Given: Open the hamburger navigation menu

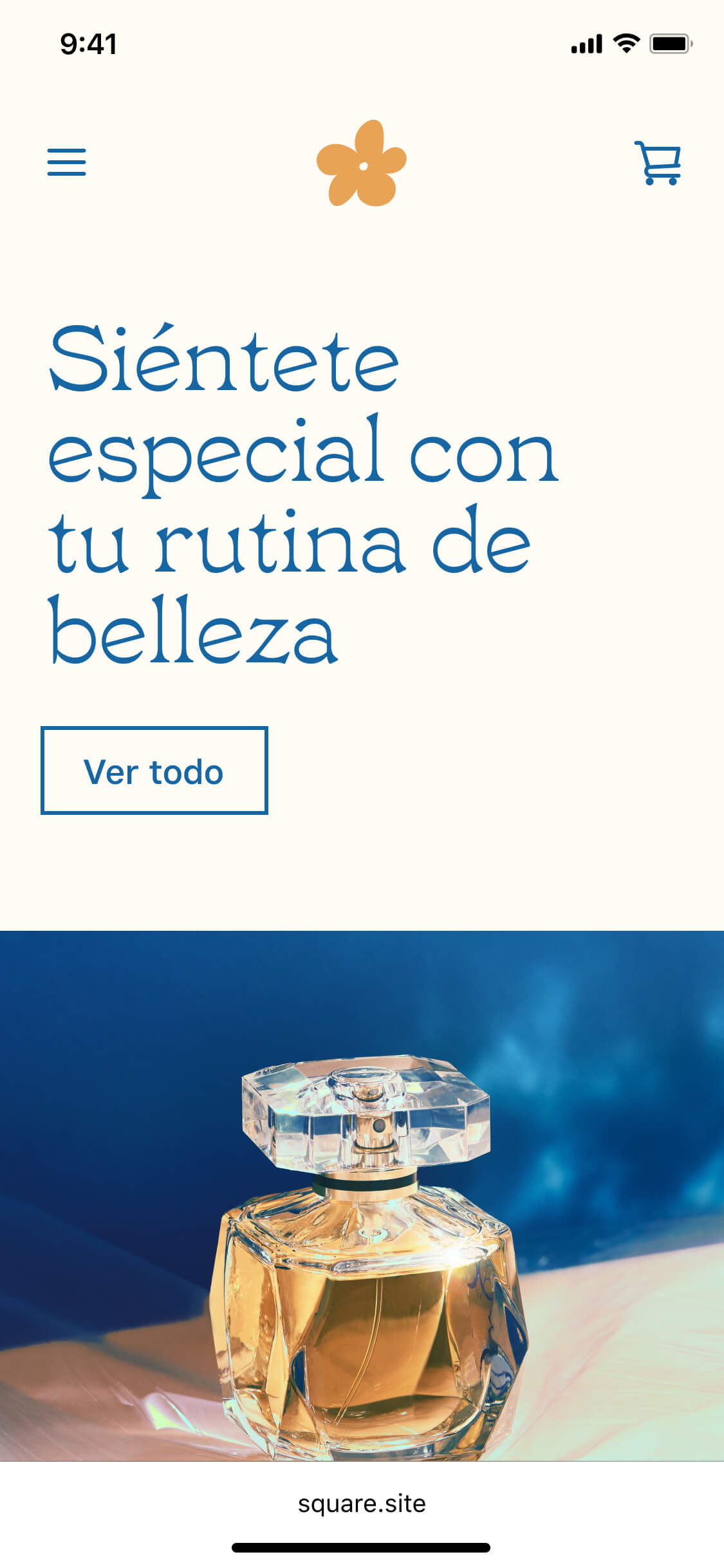Looking at the screenshot, I should pos(66,162).
